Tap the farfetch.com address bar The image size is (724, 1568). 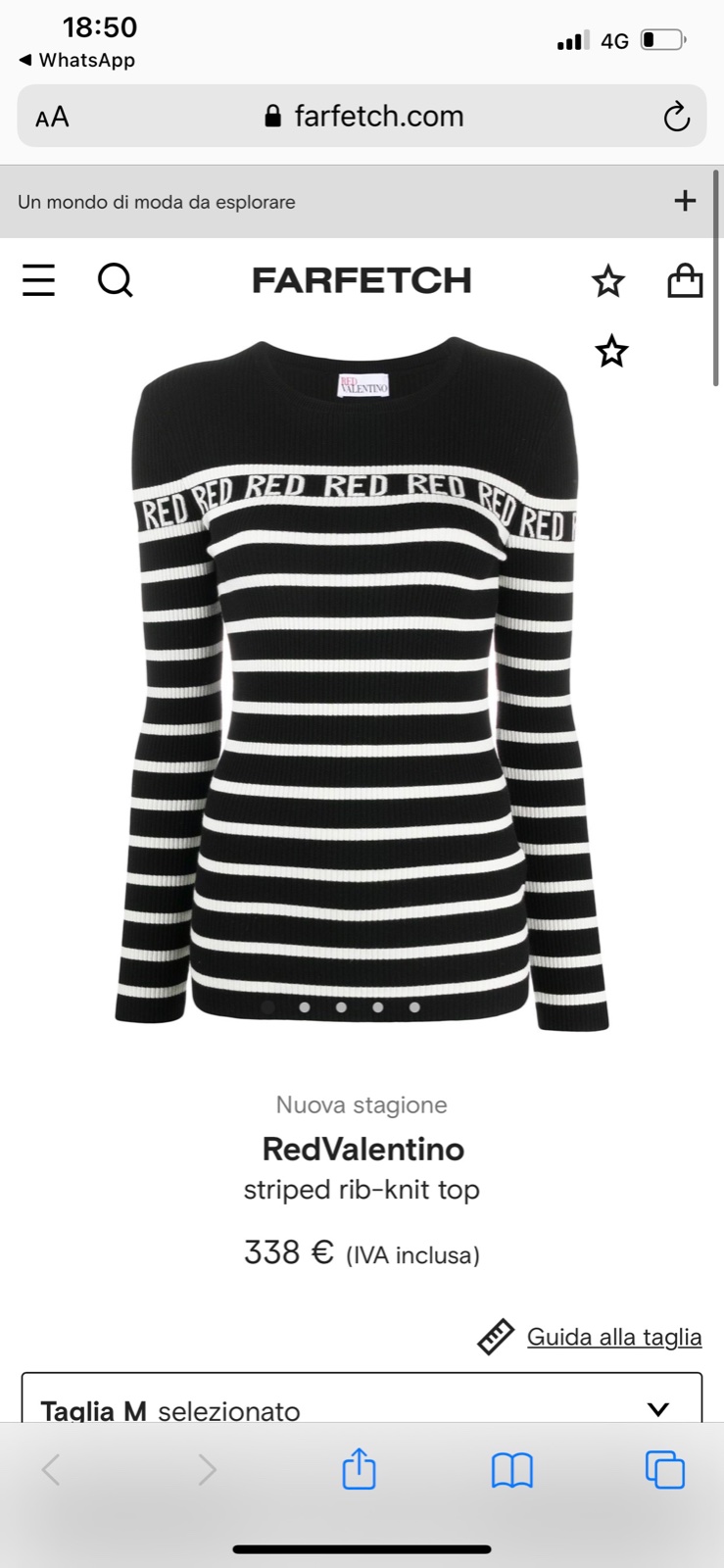click(362, 117)
